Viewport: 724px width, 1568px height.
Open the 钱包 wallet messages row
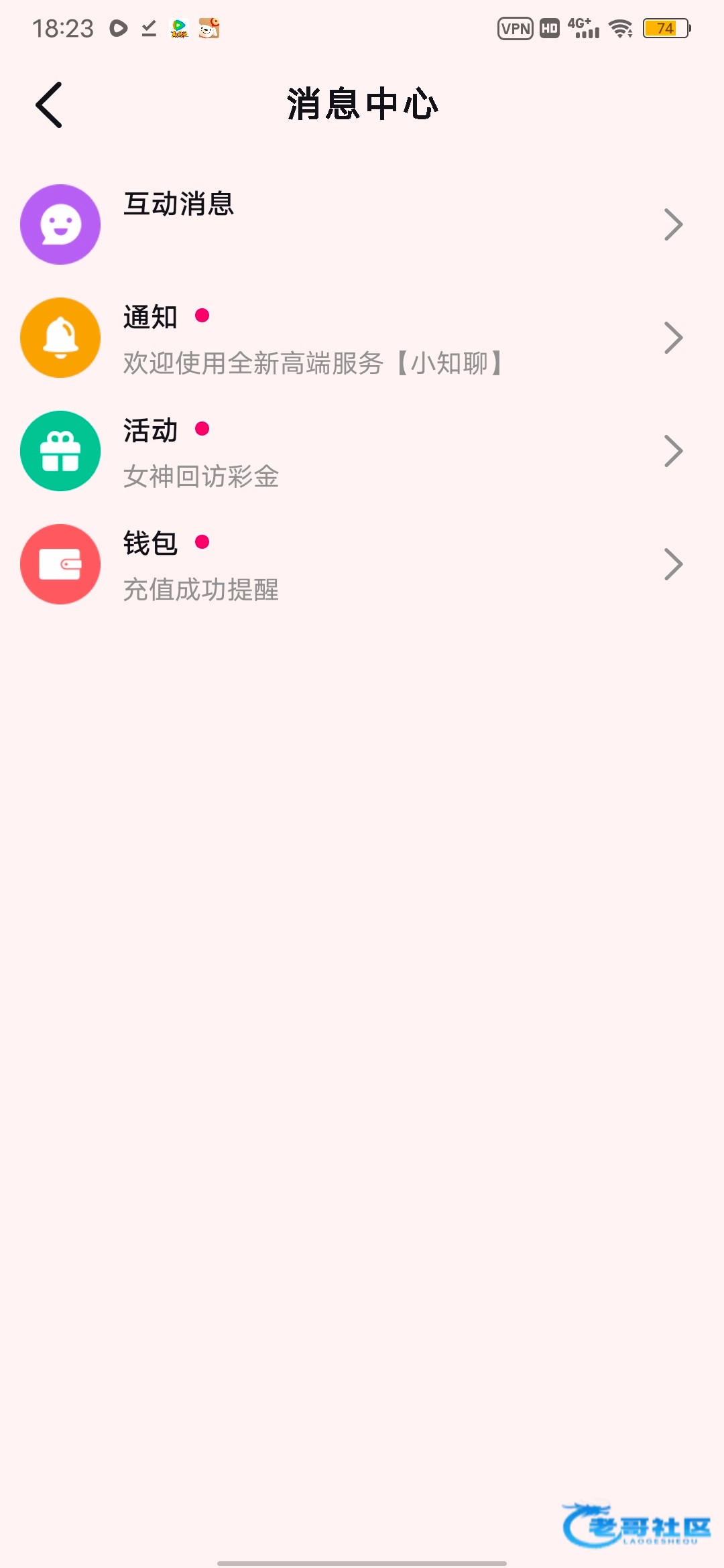(x=362, y=564)
